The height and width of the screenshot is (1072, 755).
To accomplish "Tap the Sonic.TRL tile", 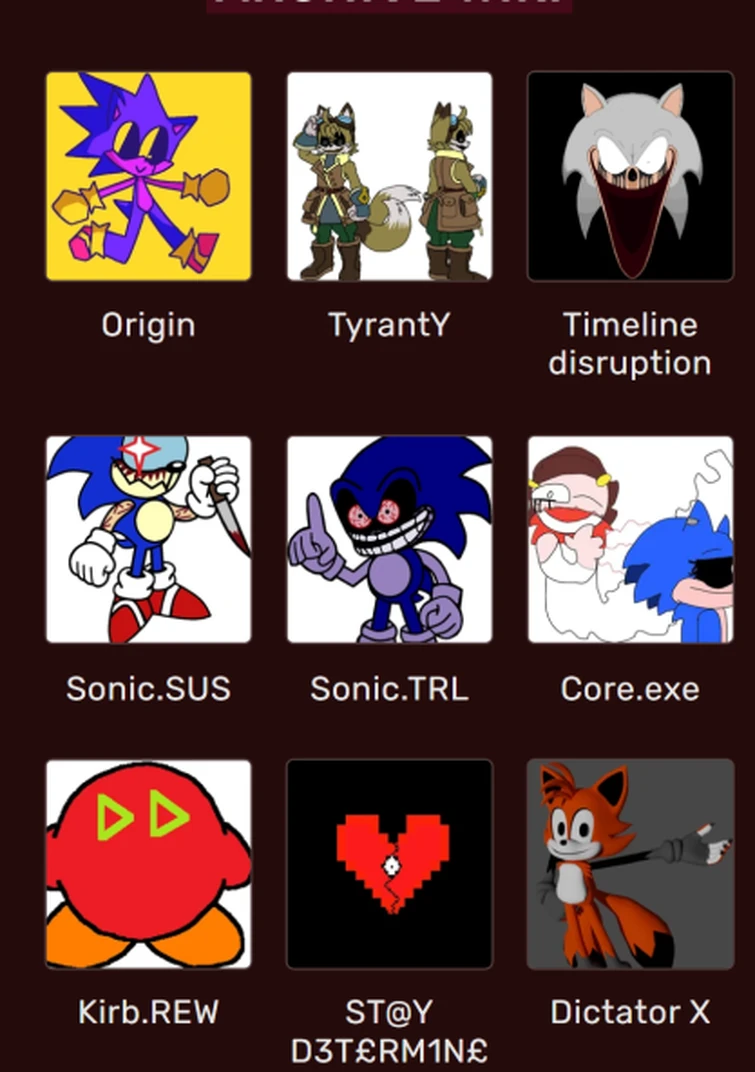I will coord(389,539).
